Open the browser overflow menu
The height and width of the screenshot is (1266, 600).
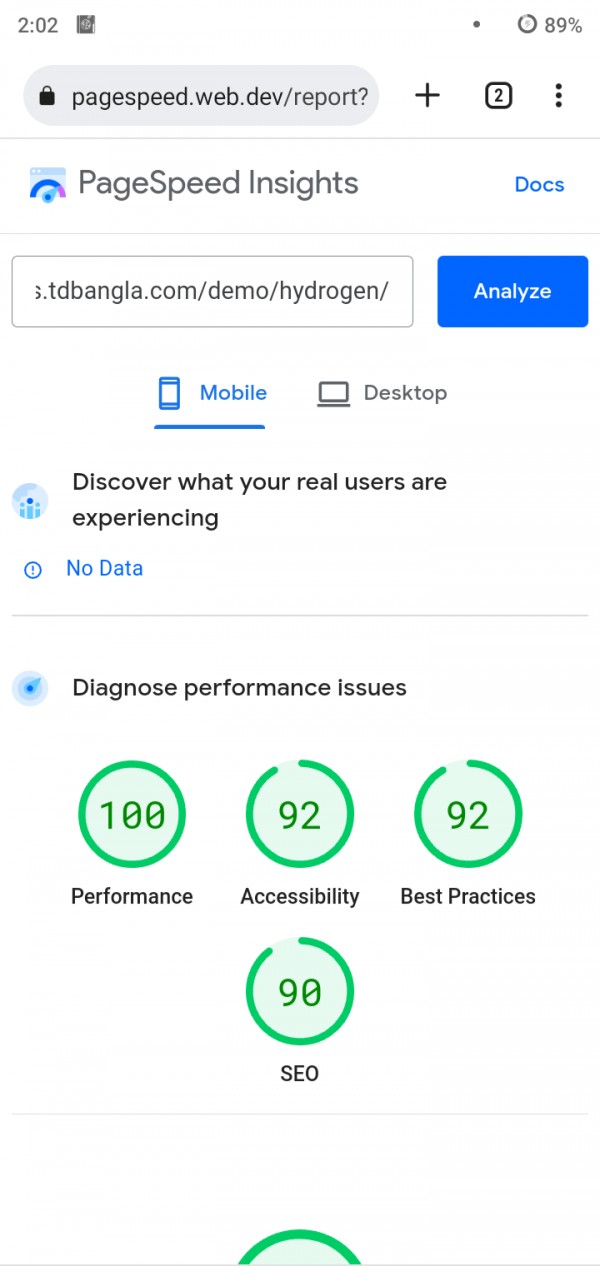(558, 96)
